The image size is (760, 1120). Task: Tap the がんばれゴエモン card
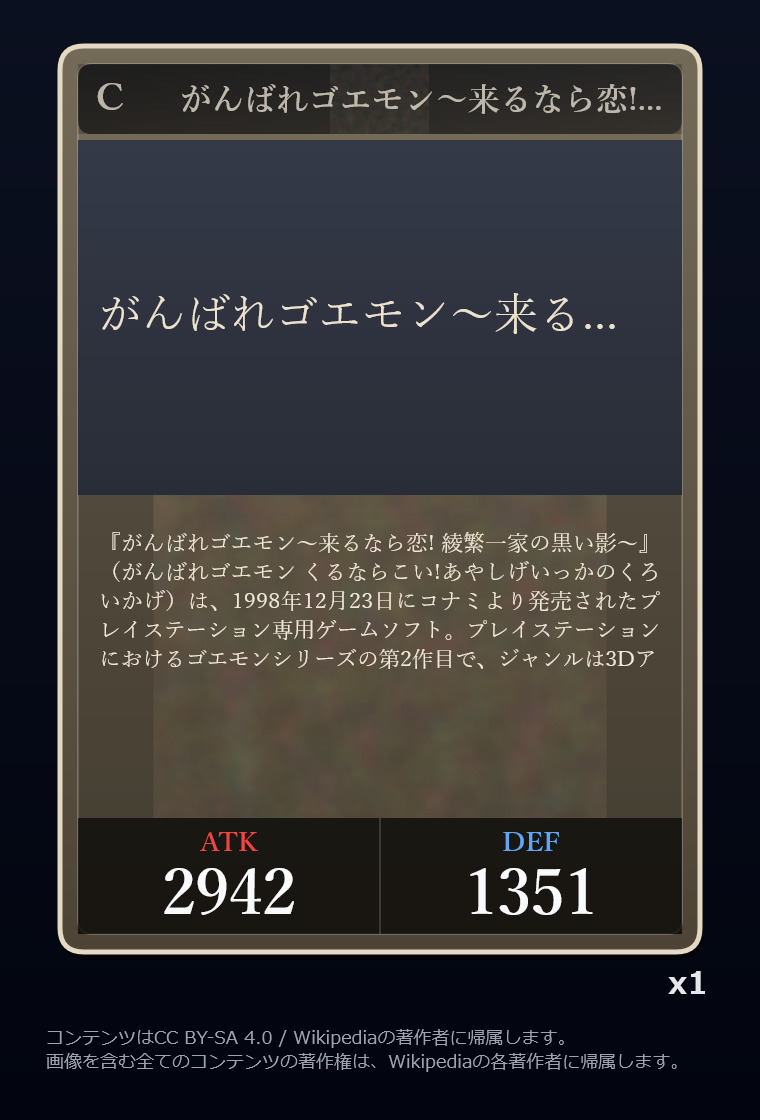(380, 499)
